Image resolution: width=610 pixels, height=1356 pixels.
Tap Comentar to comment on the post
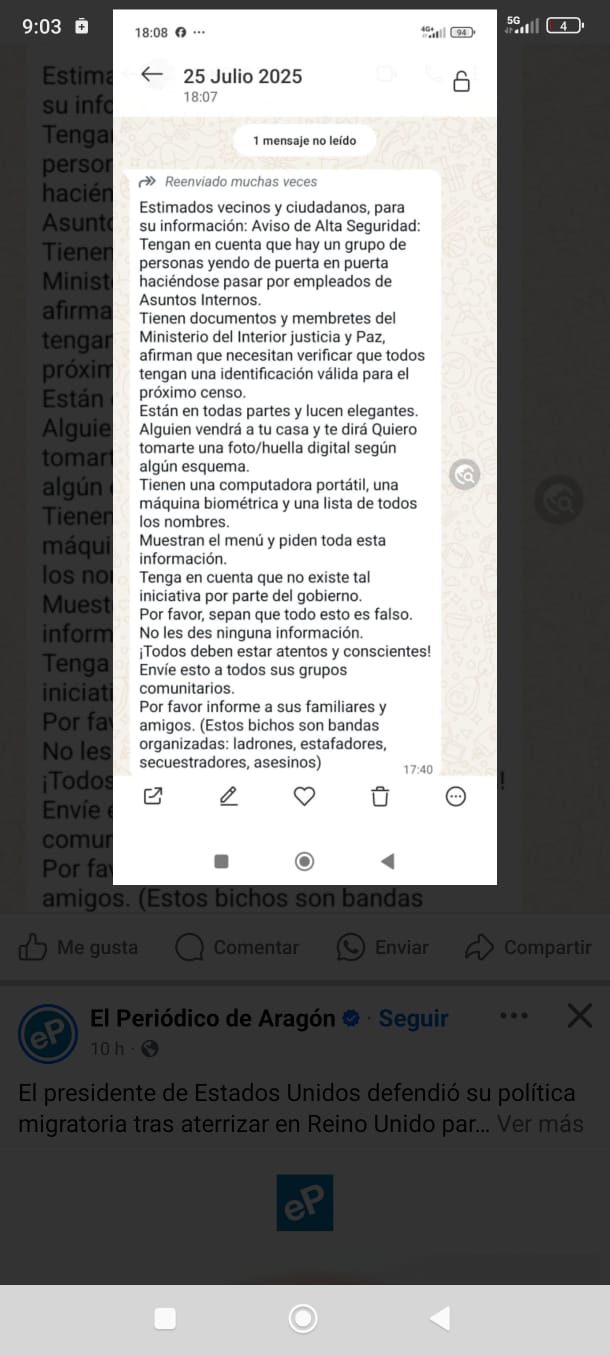[x=237, y=947]
